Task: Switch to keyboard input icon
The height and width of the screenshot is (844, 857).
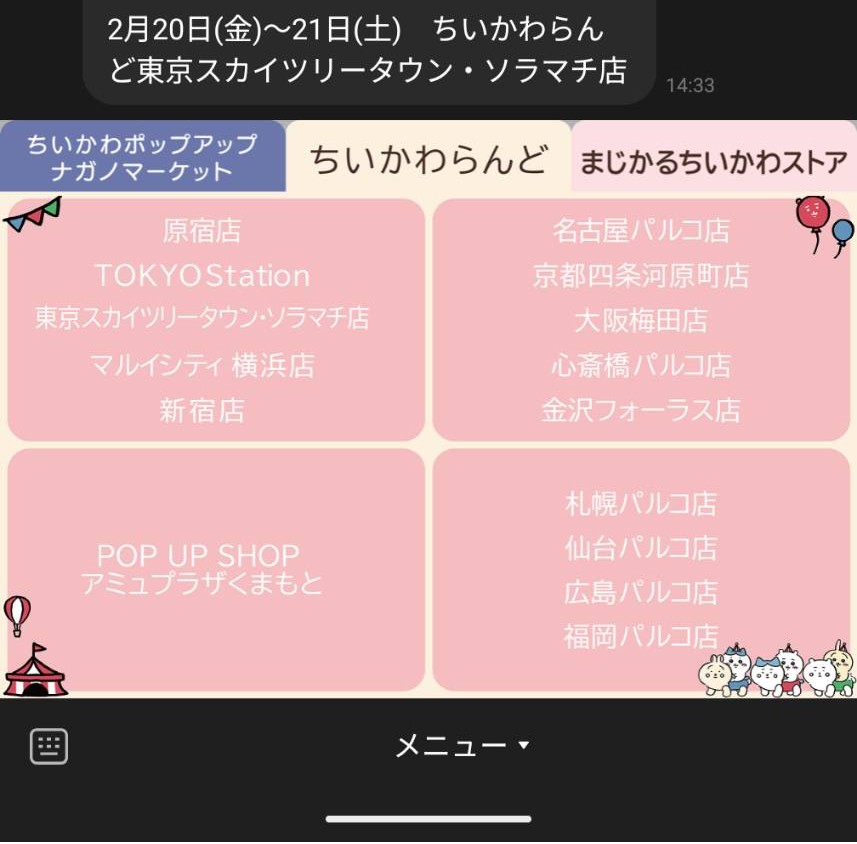Action: point(49,746)
